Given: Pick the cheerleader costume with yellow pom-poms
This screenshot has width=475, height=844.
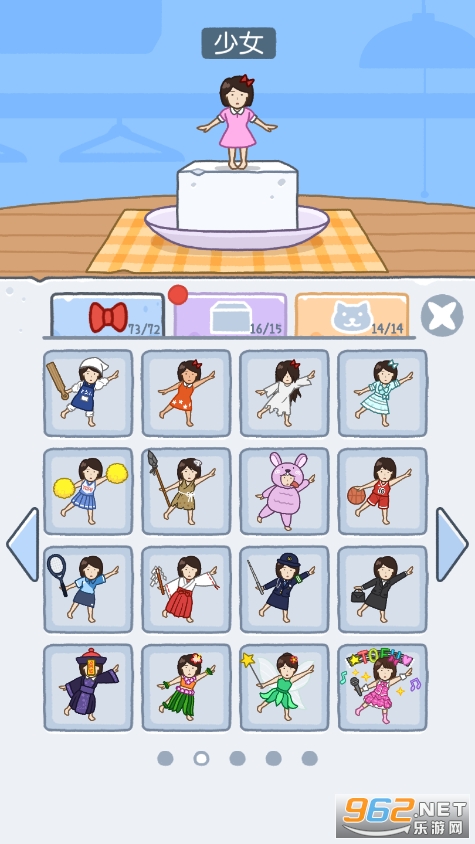Looking at the screenshot, I should [x=88, y=491].
